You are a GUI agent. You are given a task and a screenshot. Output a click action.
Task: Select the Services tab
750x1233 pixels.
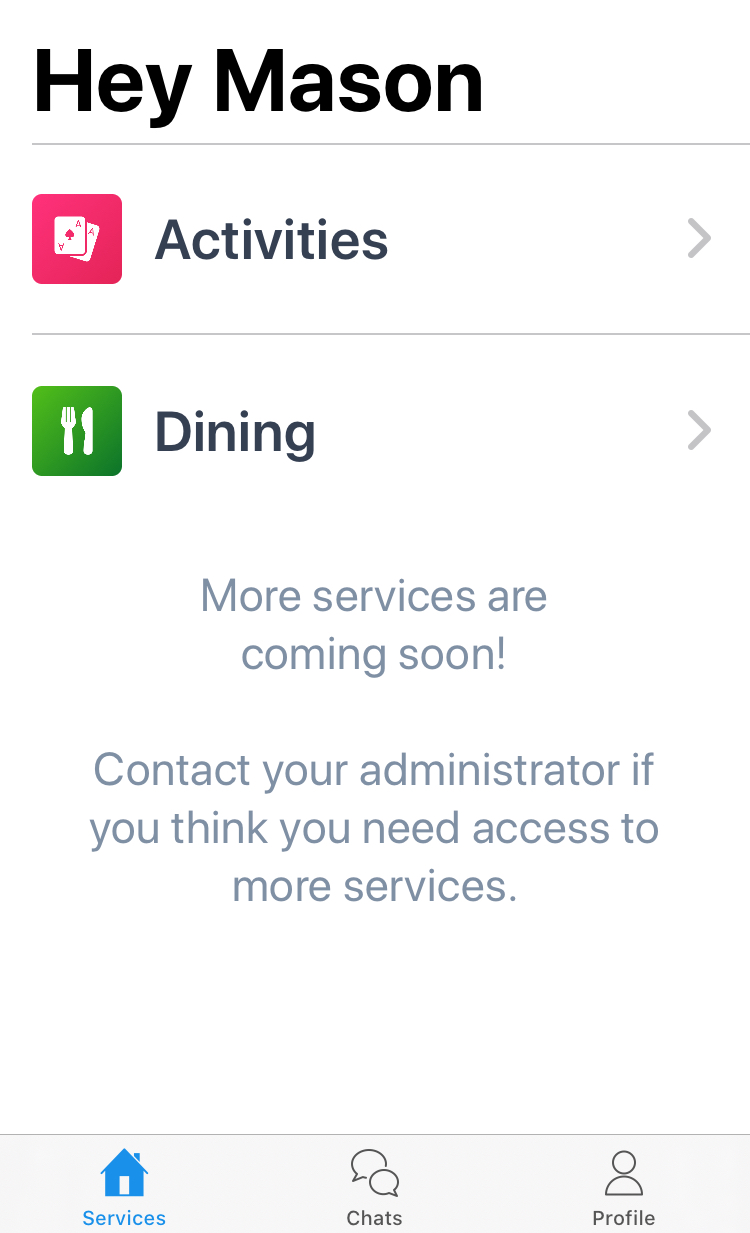(124, 1185)
